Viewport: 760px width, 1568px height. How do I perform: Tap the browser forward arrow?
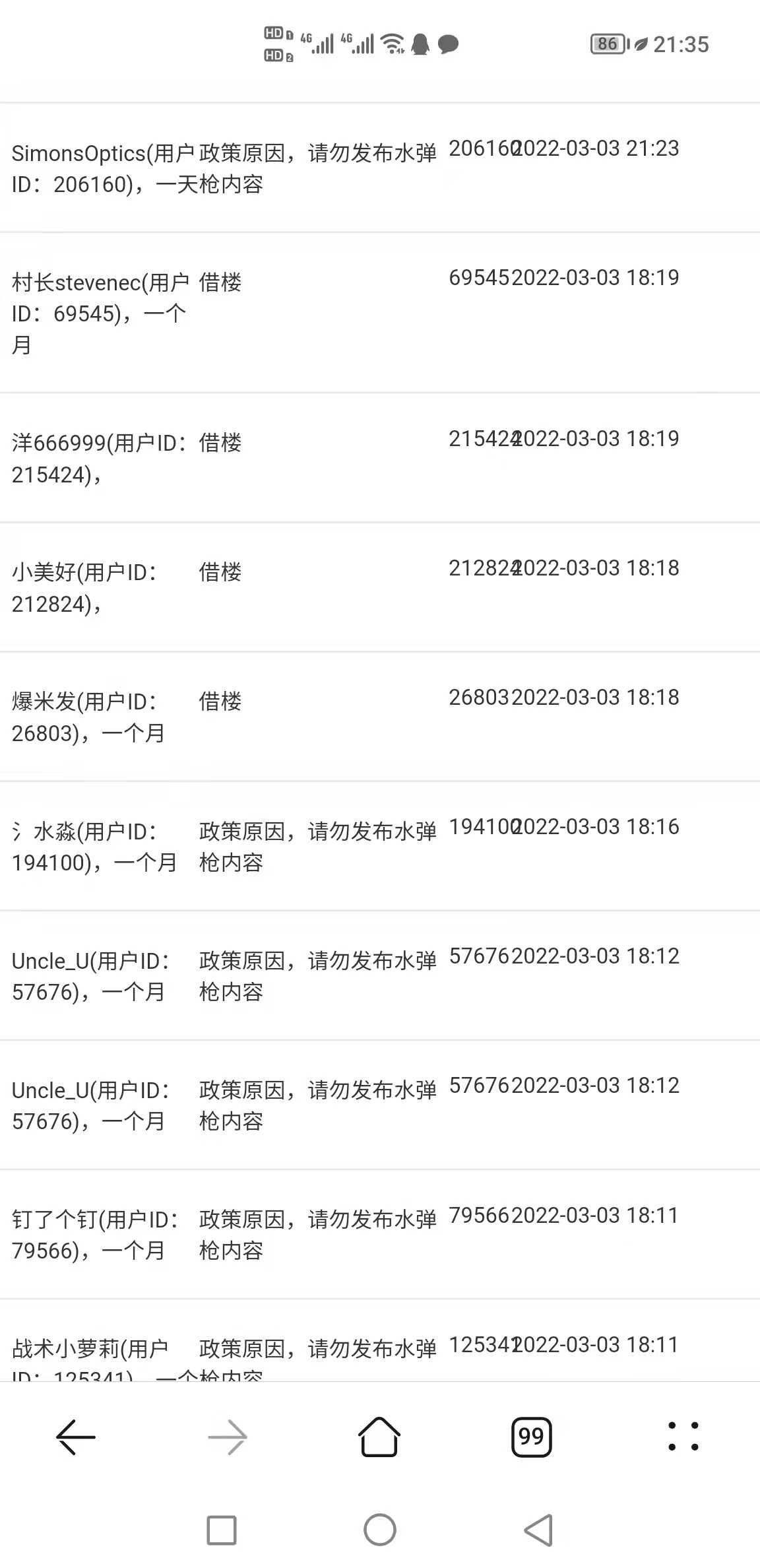(x=228, y=1437)
